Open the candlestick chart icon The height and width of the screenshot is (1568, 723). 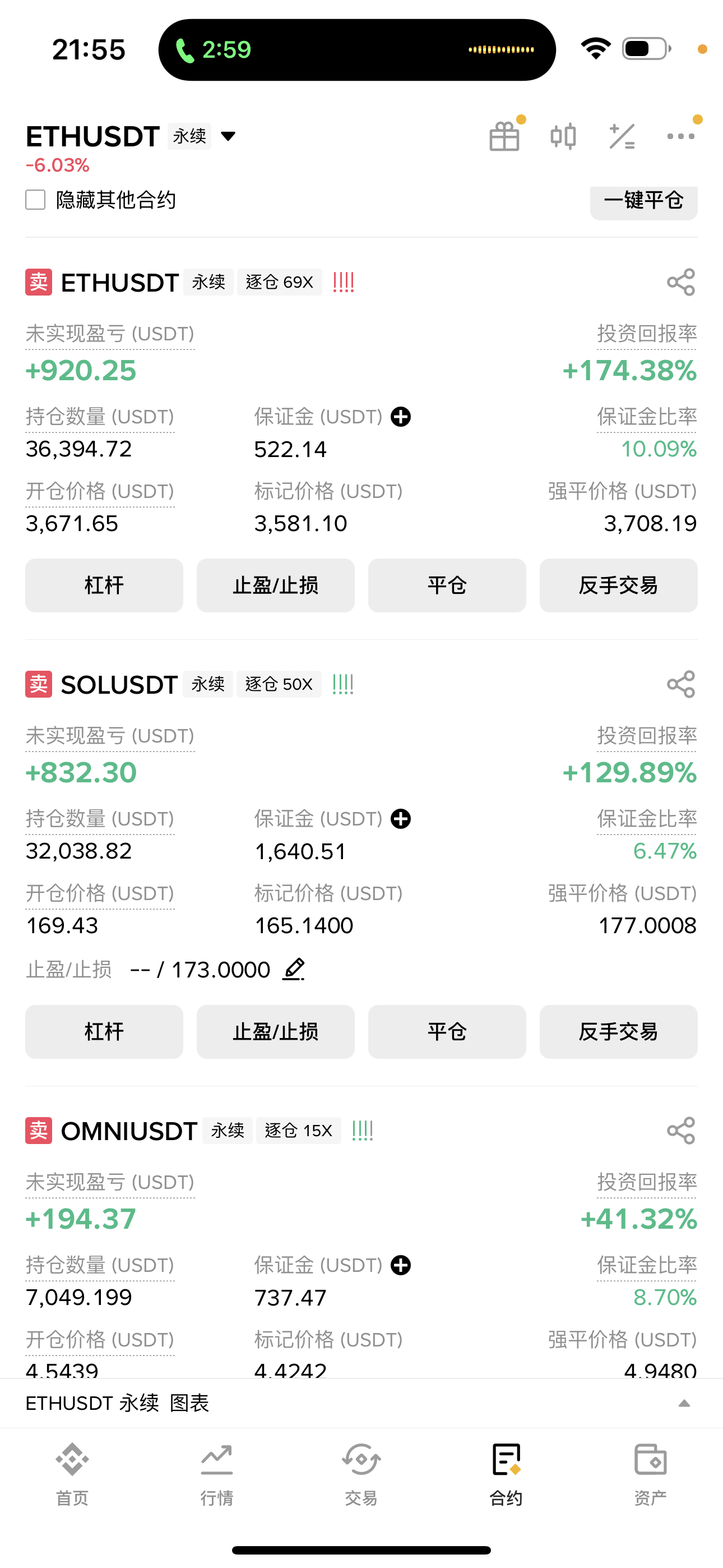(x=563, y=136)
